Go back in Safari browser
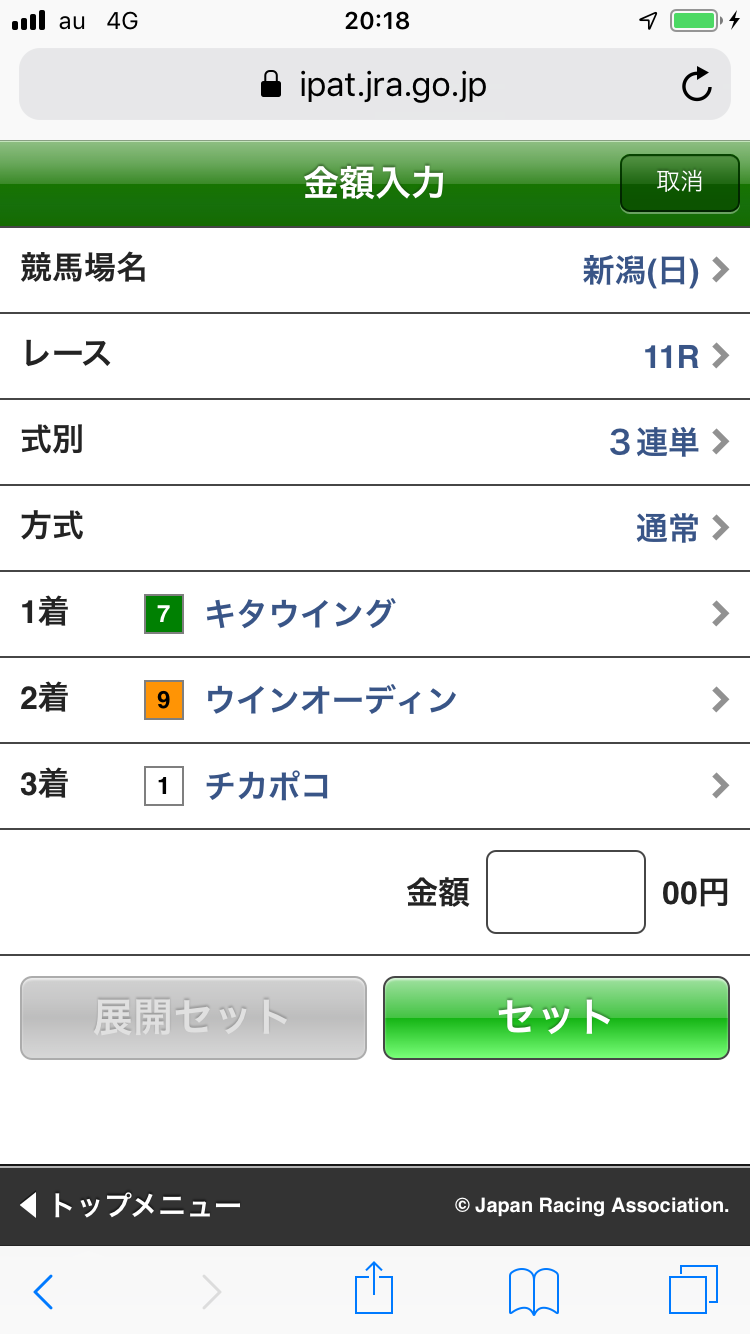Viewport: 750px width, 1334px height. pos(43,1291)
